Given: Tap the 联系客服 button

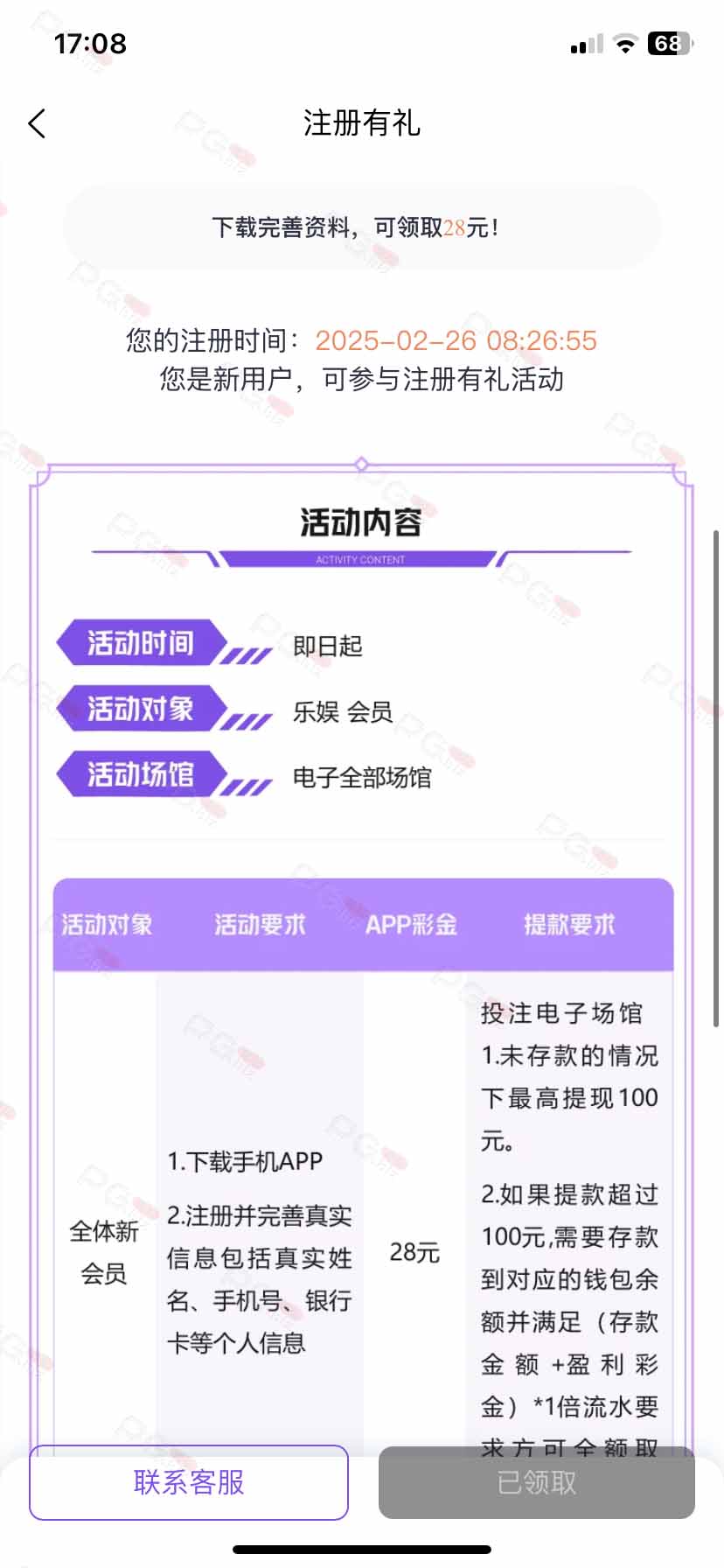Looking at the screenshot, I should coord(189,1482).
